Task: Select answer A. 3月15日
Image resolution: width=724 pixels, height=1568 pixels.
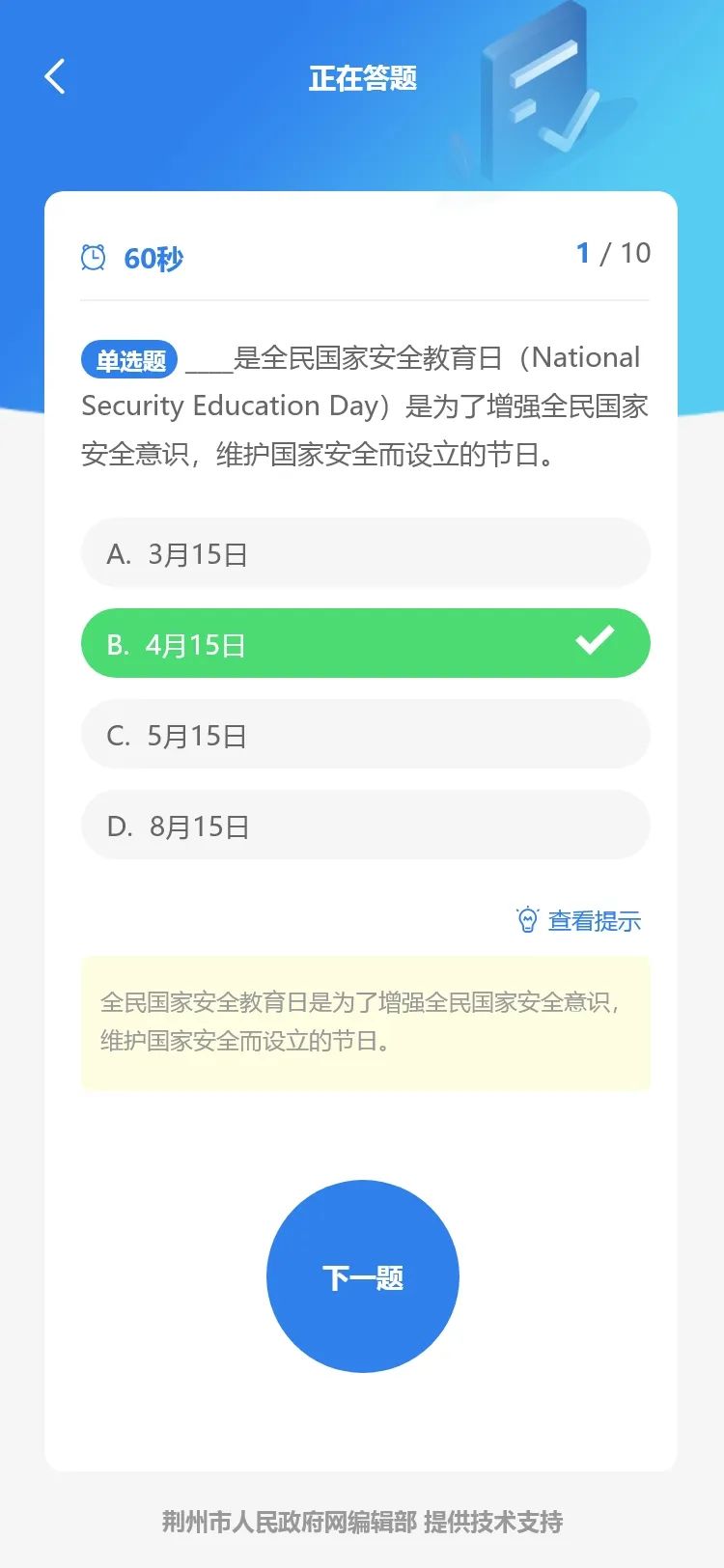Action: [366, 553]
